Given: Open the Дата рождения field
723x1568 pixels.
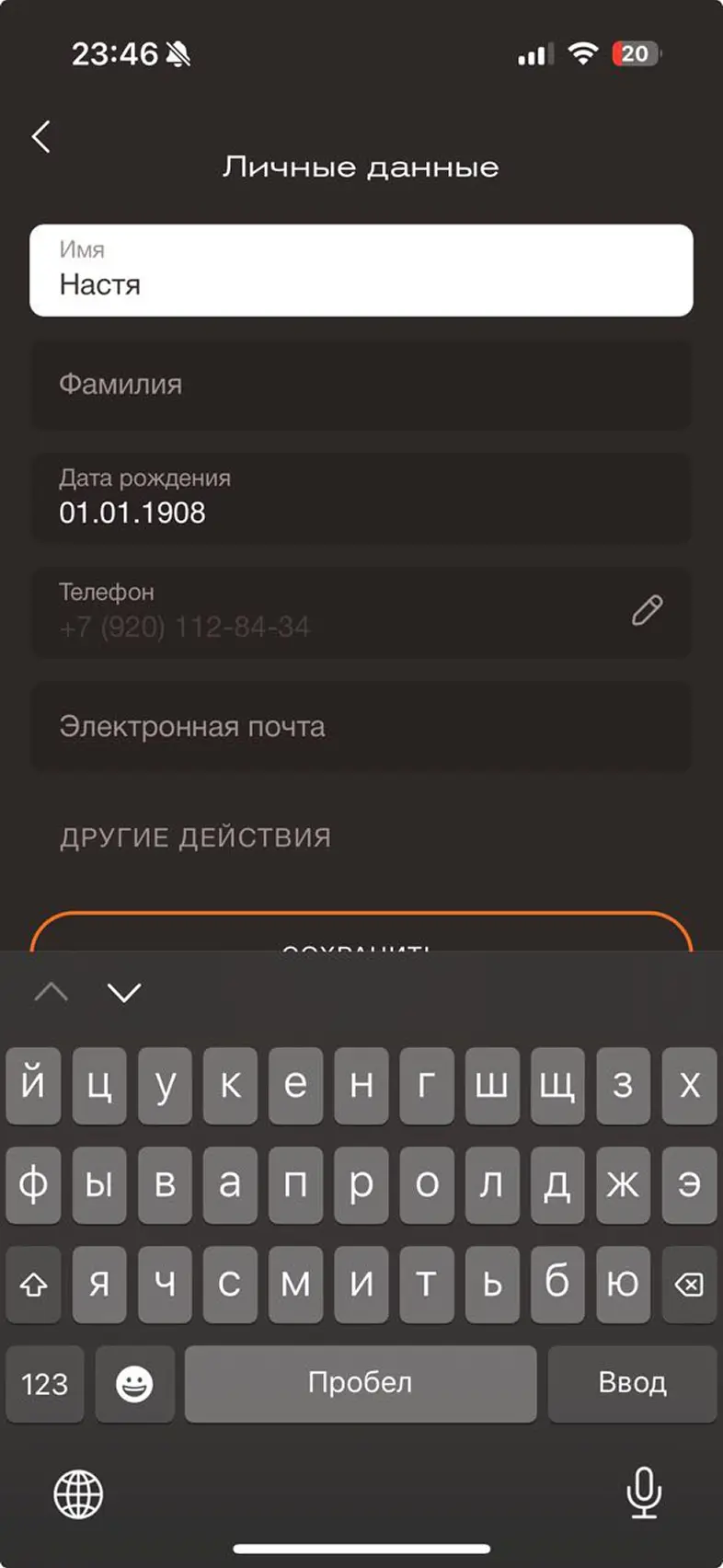Looking at the screenshot, I should [x=361, y=498].
